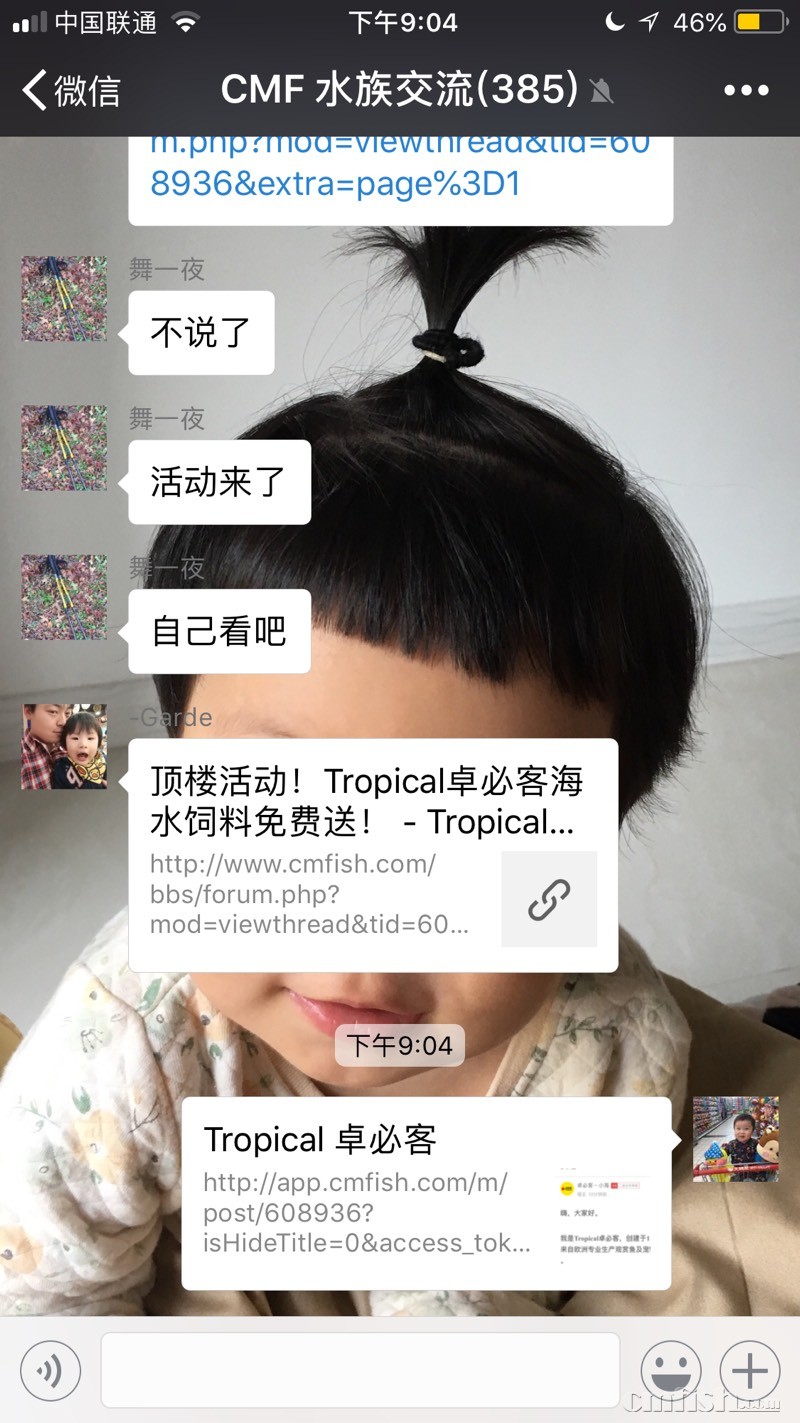This screenshot has width=800, height=1423.
Task: Switch to voice message input
Action: click(x=50, y=1370)
